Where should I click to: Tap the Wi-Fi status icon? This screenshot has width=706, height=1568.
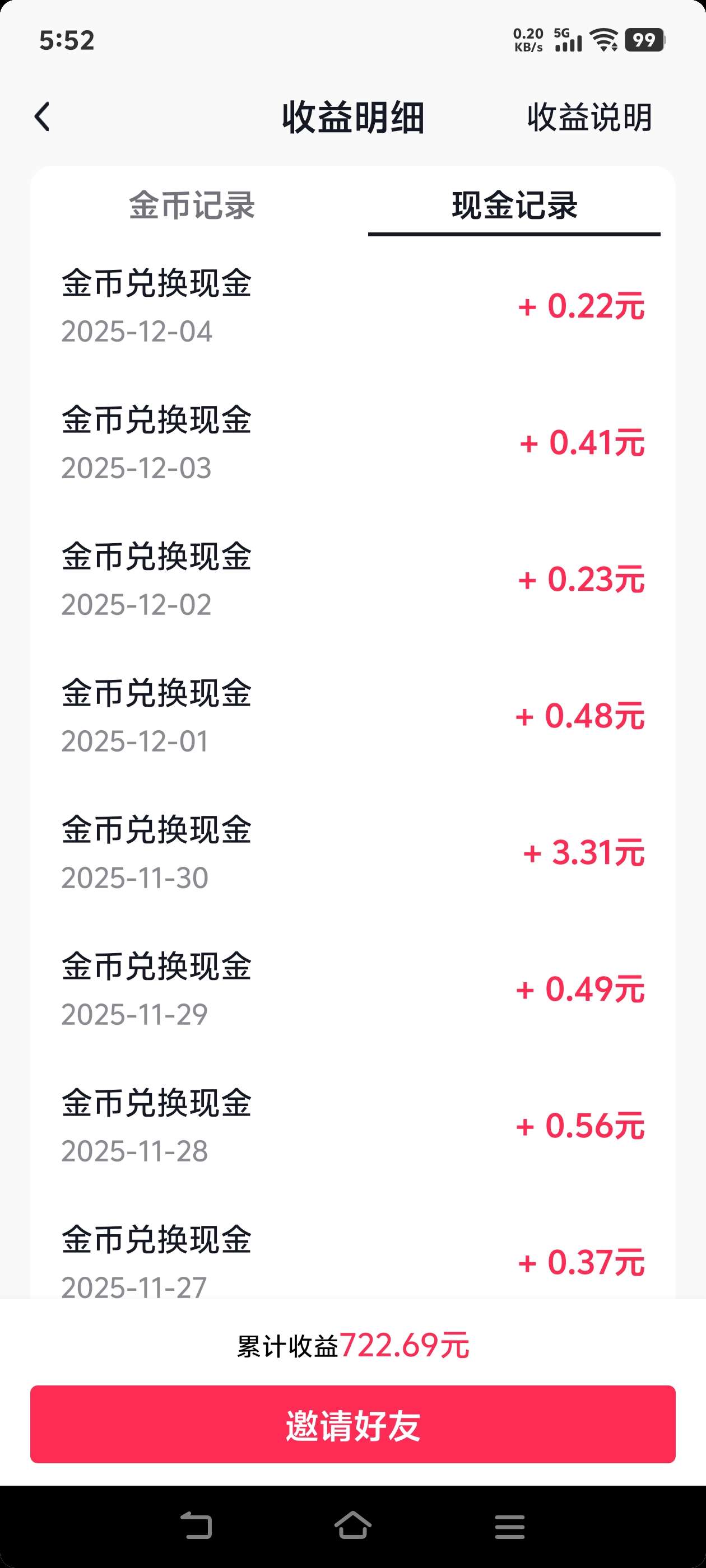click(x=605, y=40)
